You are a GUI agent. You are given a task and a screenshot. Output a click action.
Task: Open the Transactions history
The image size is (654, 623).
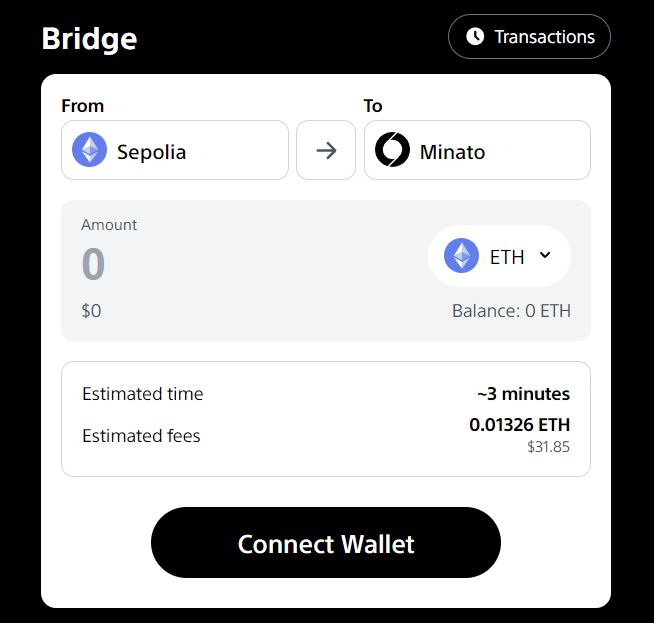pos(529,37)
